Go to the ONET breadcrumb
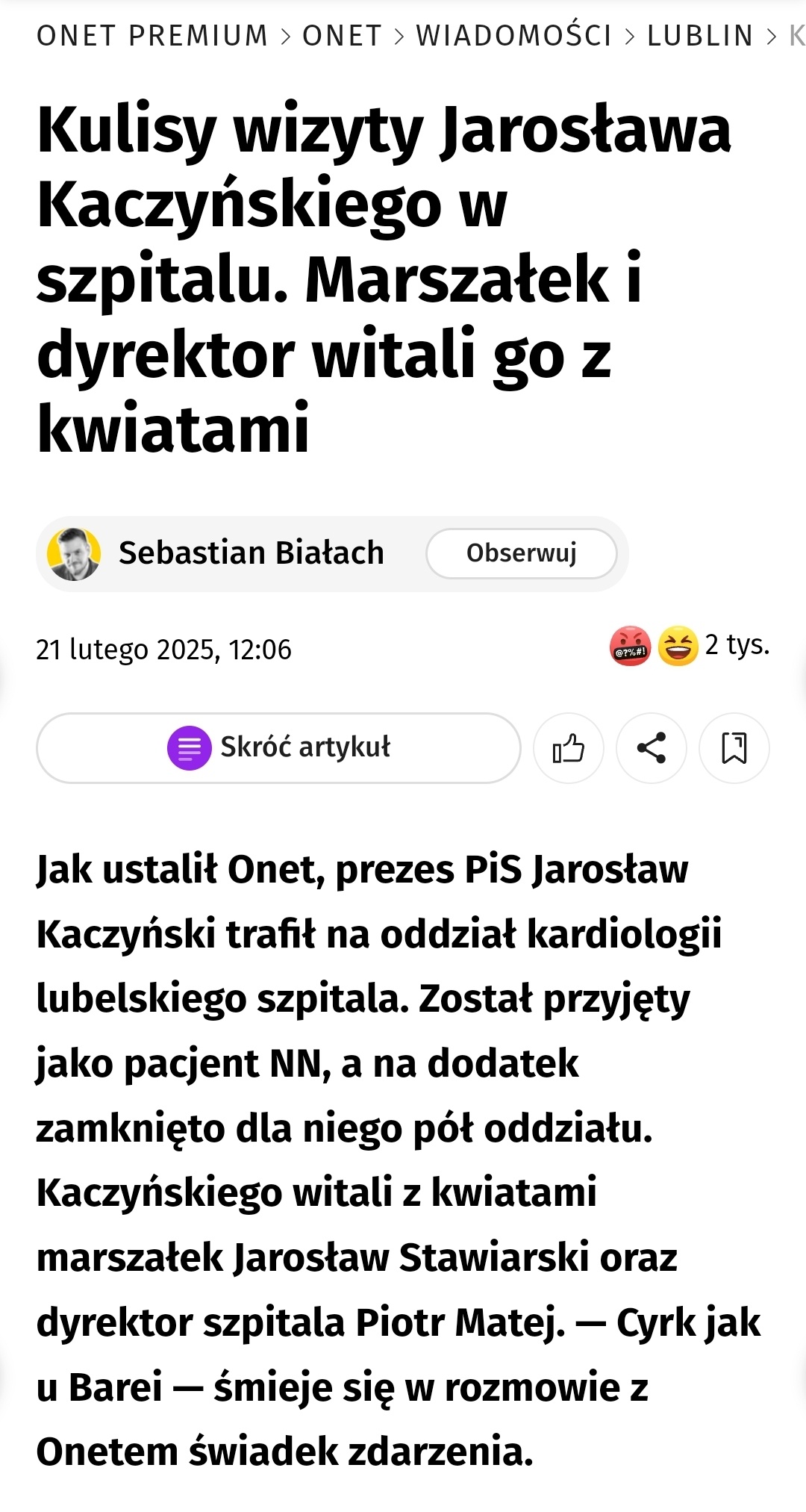The height and width of the screenshot is (1512, 806). tap(342, 35)
